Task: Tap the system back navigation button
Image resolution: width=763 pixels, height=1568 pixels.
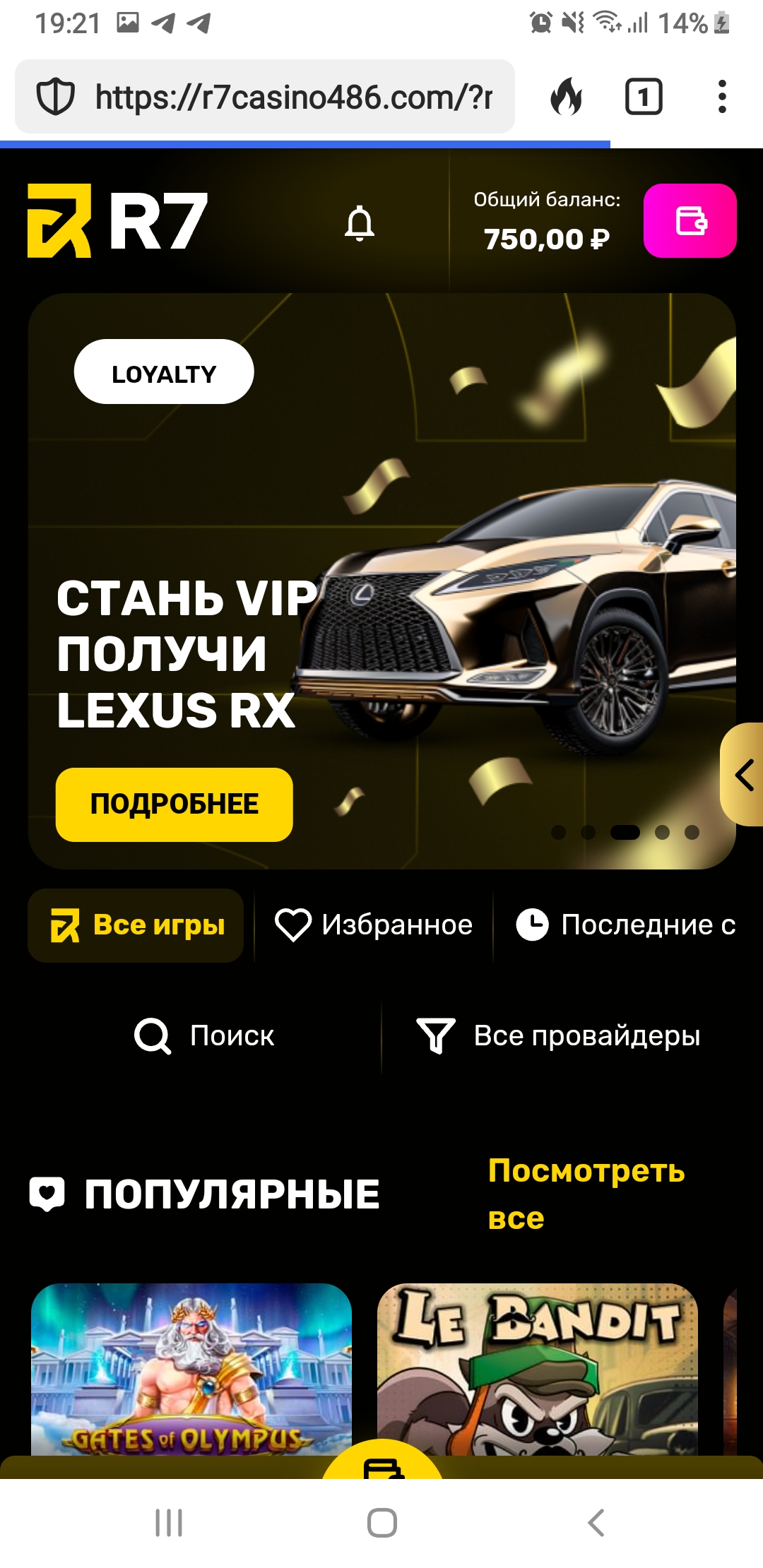Action: pos(596,1523)
